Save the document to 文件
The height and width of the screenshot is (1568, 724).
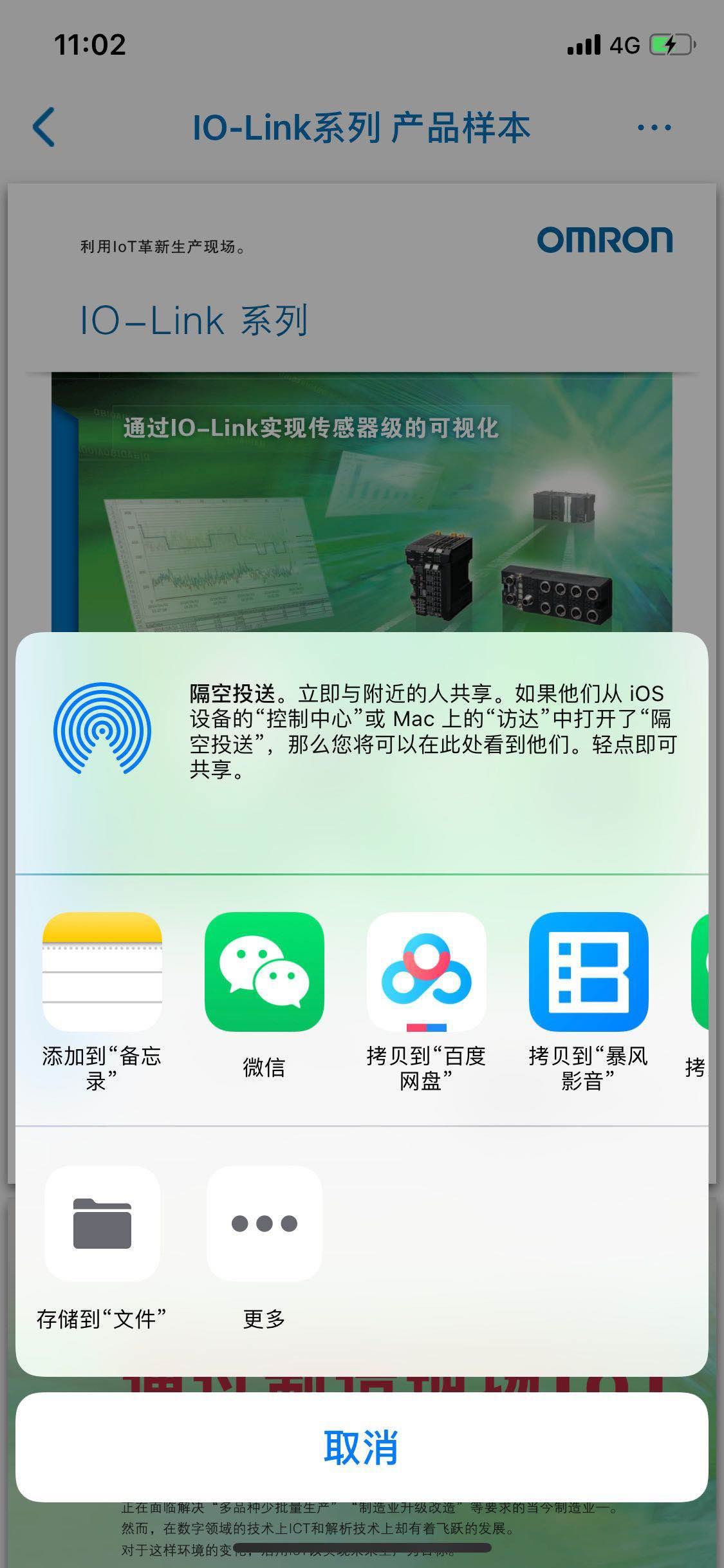coord(102,1223)
